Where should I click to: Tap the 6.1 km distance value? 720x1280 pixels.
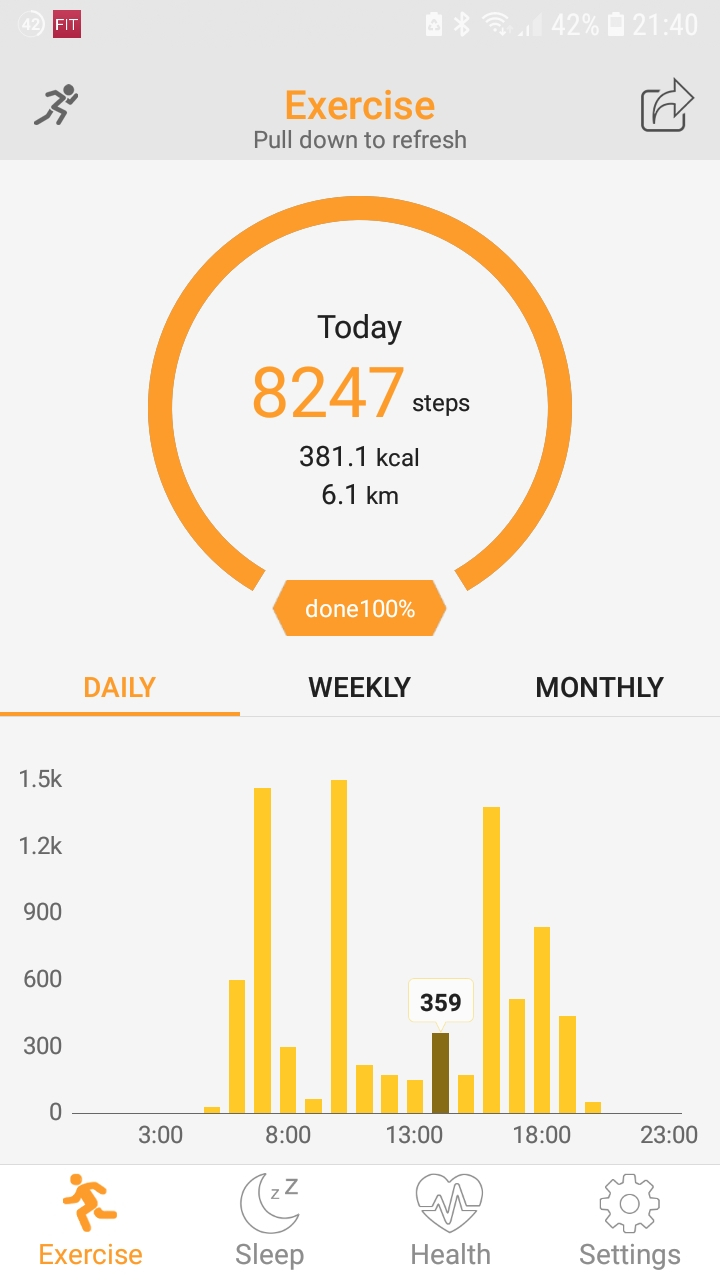359,494
